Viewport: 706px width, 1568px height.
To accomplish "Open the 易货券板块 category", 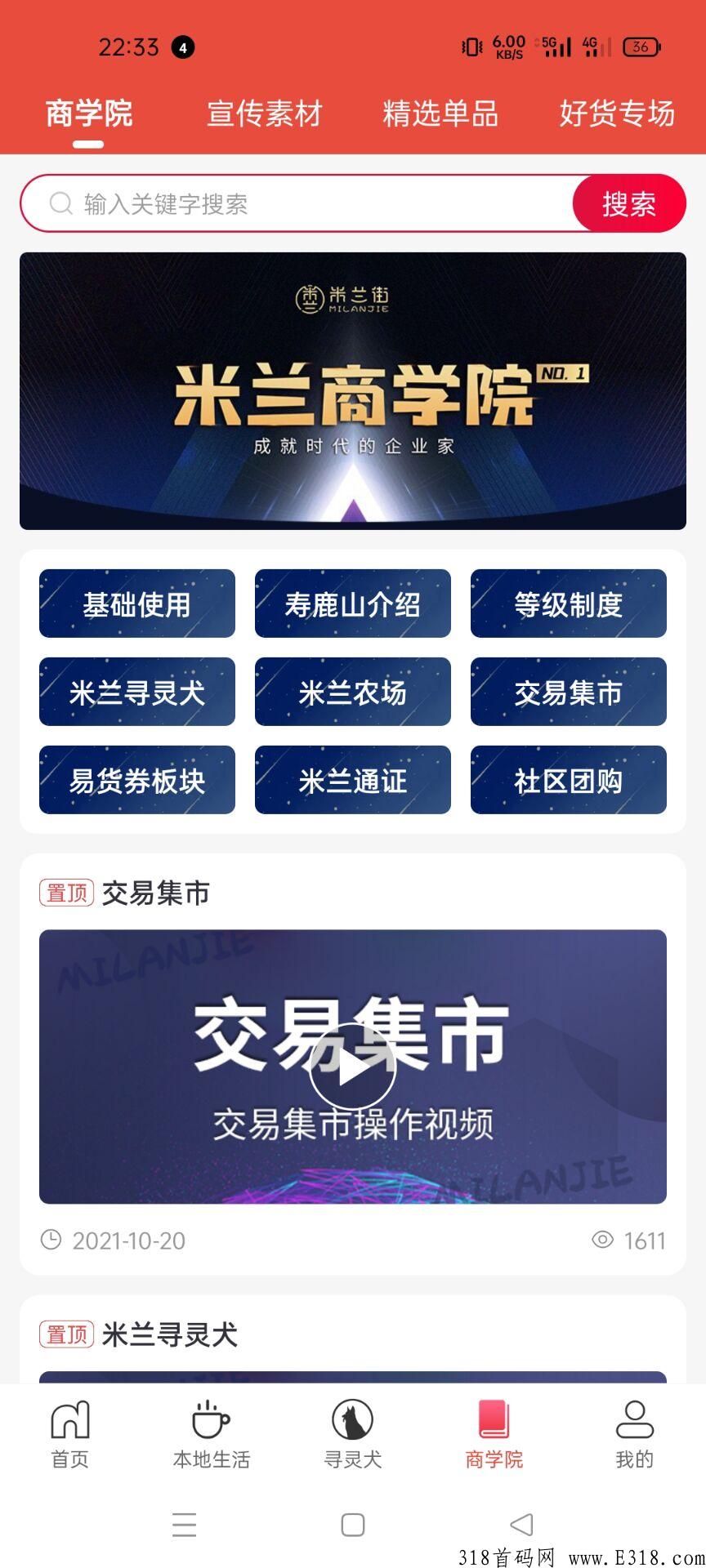I will coord(137,780).
